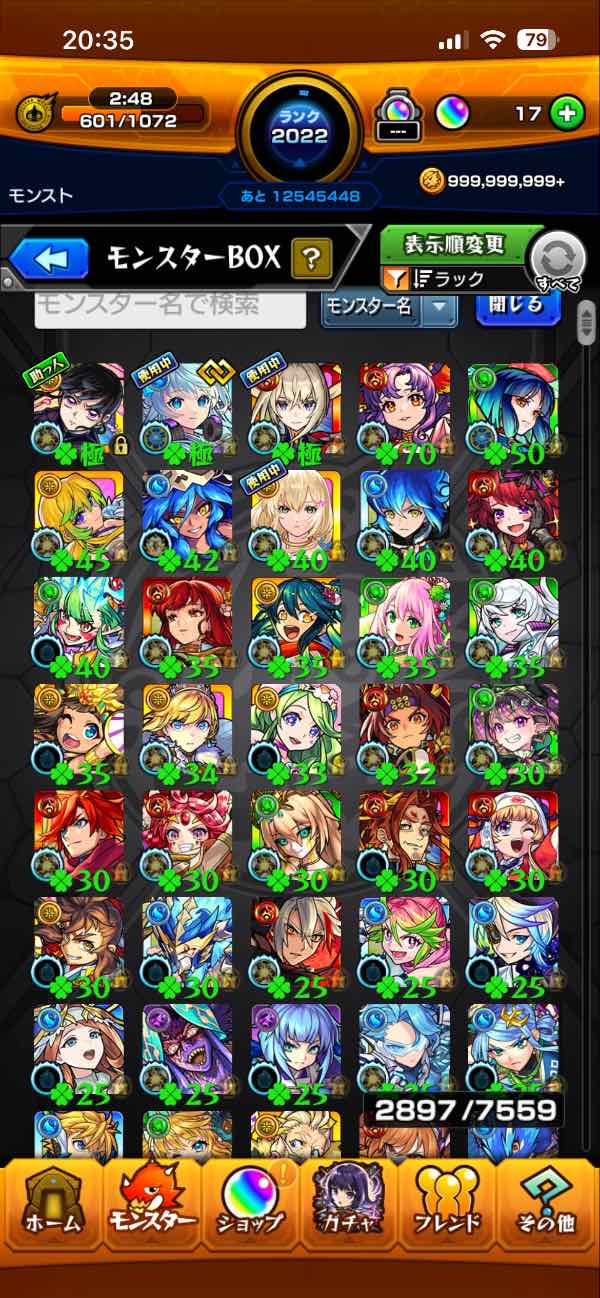
Task: Add orbs with the green plus button
Action: [567, 113]
